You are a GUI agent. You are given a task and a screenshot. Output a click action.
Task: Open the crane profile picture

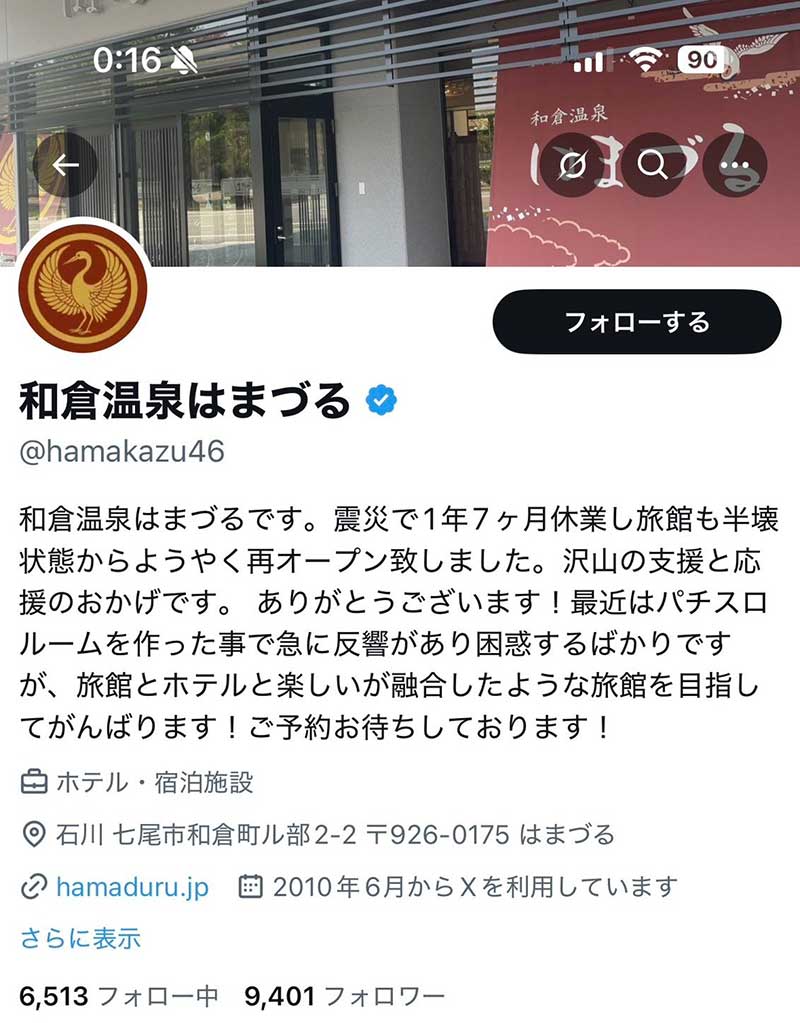click(x=83, y=287)
